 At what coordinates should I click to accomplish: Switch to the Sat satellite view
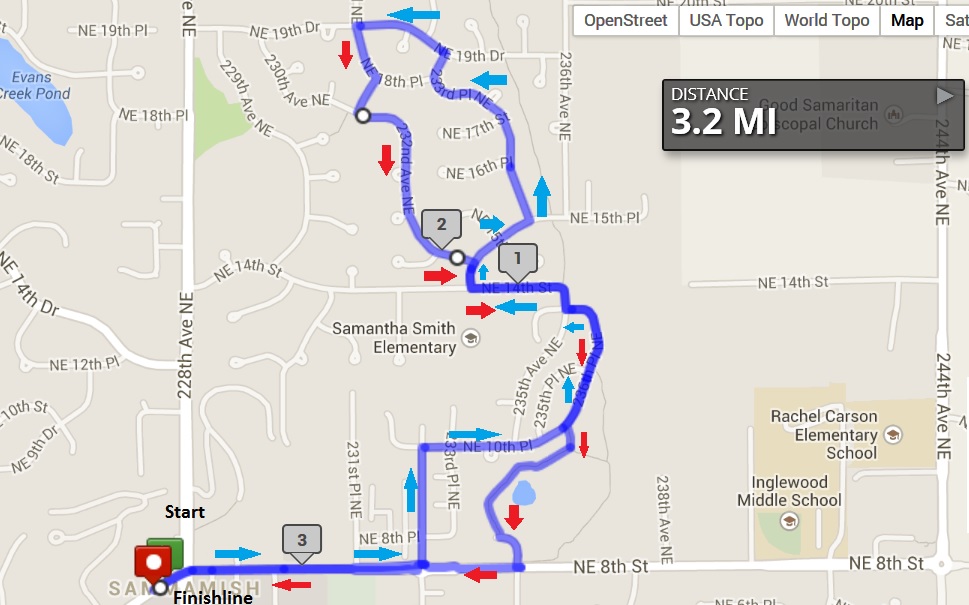pos(955,20)
